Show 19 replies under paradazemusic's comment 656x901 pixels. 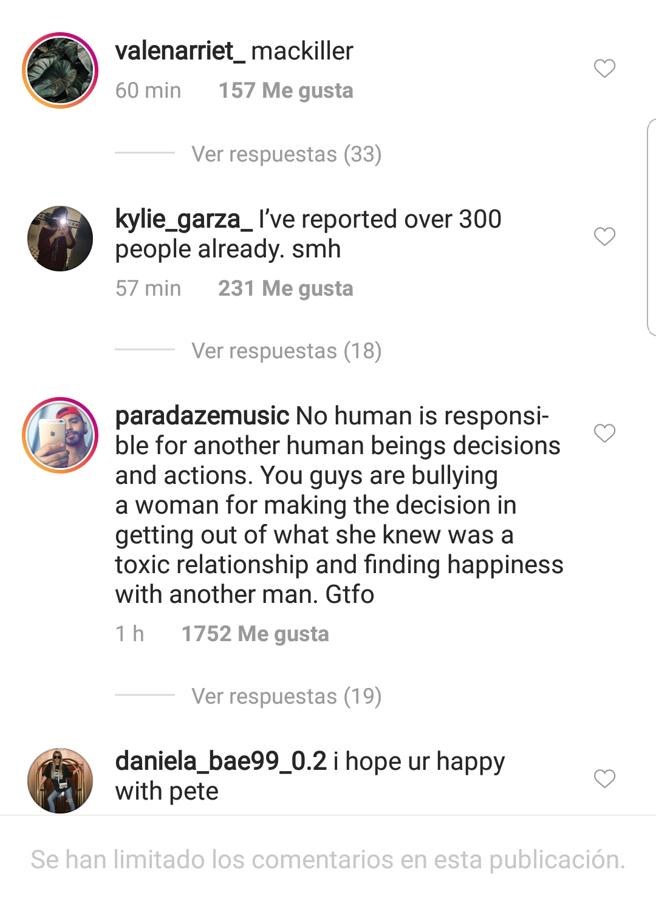coord(286,695)
